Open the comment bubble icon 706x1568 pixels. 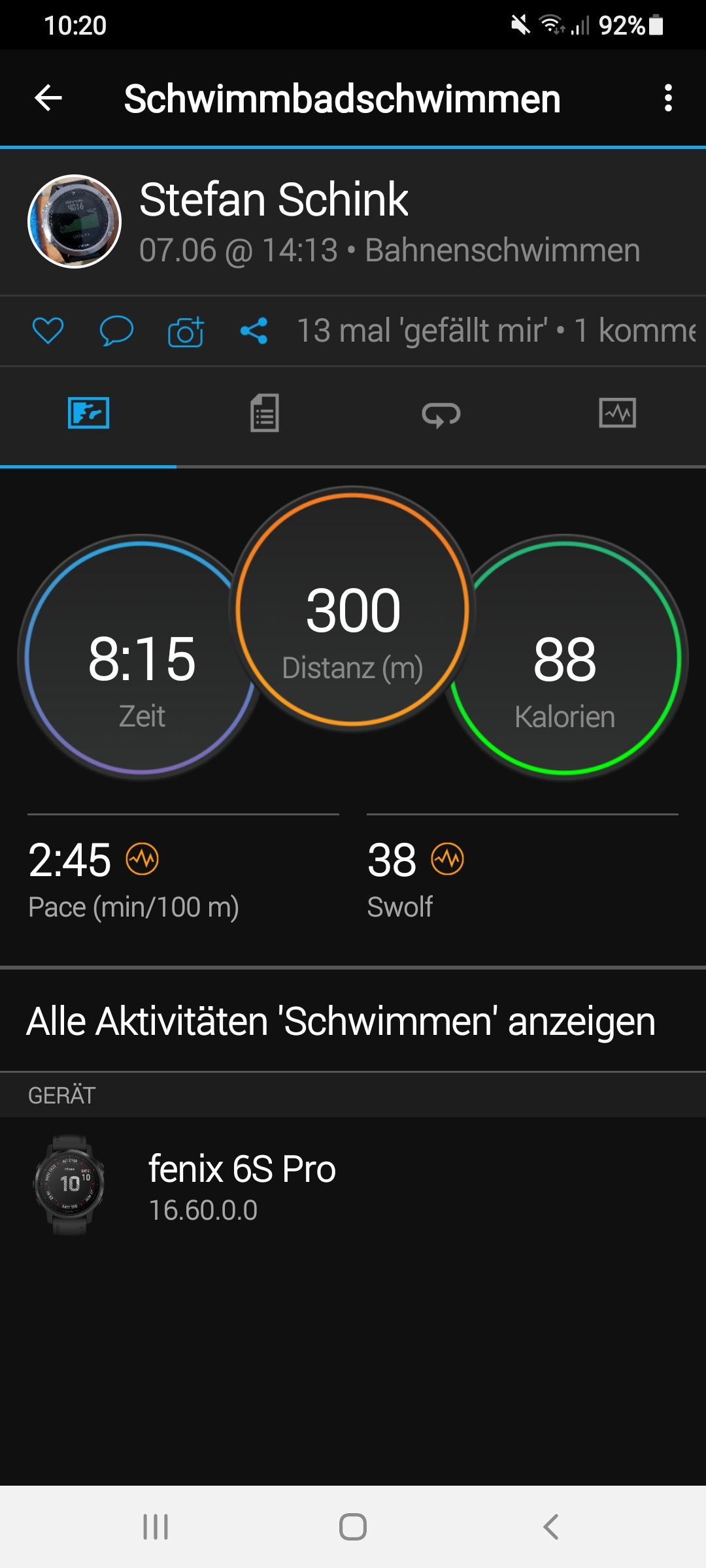[116, 331]
